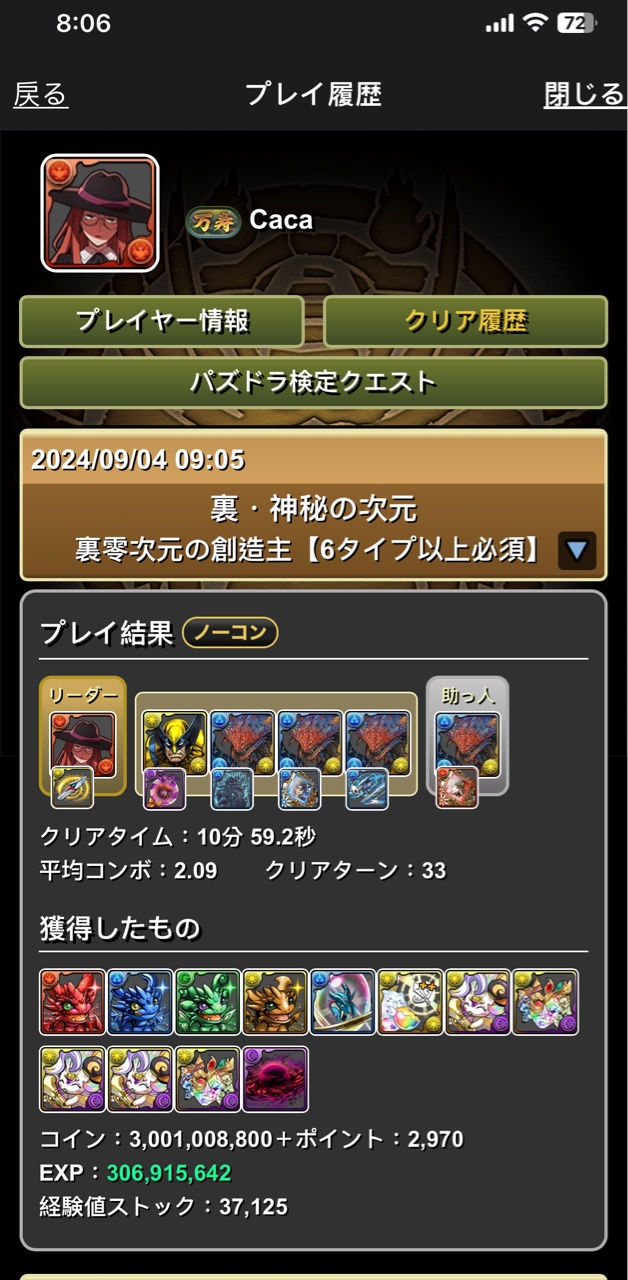View the leader monster in team

83,744
